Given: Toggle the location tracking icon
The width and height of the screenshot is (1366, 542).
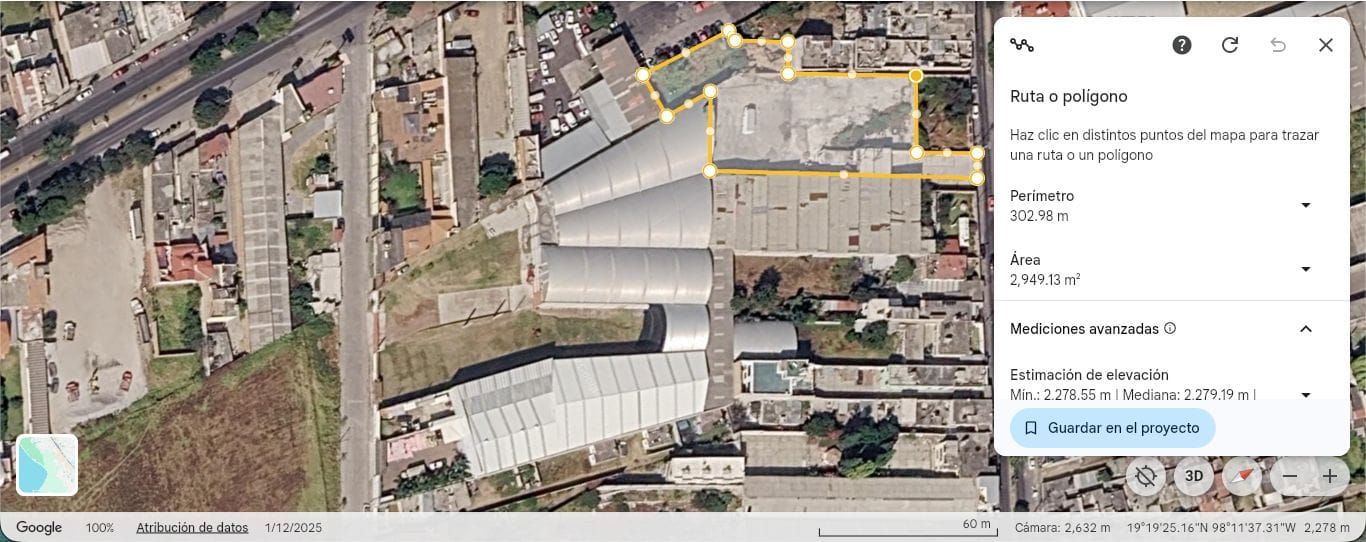Looking at the screenshot, I should 1146,476.
